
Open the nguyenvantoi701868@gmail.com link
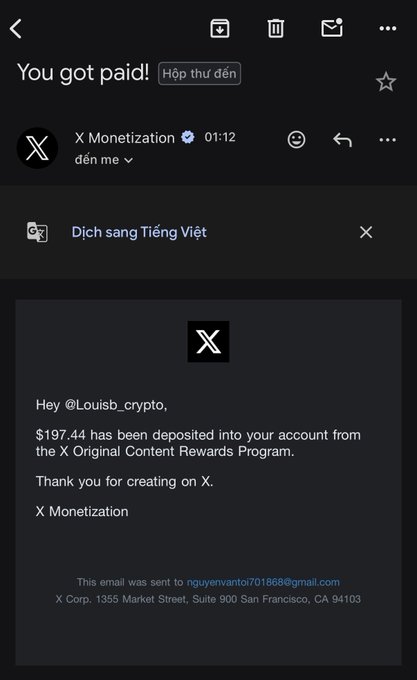pos(263,582)
